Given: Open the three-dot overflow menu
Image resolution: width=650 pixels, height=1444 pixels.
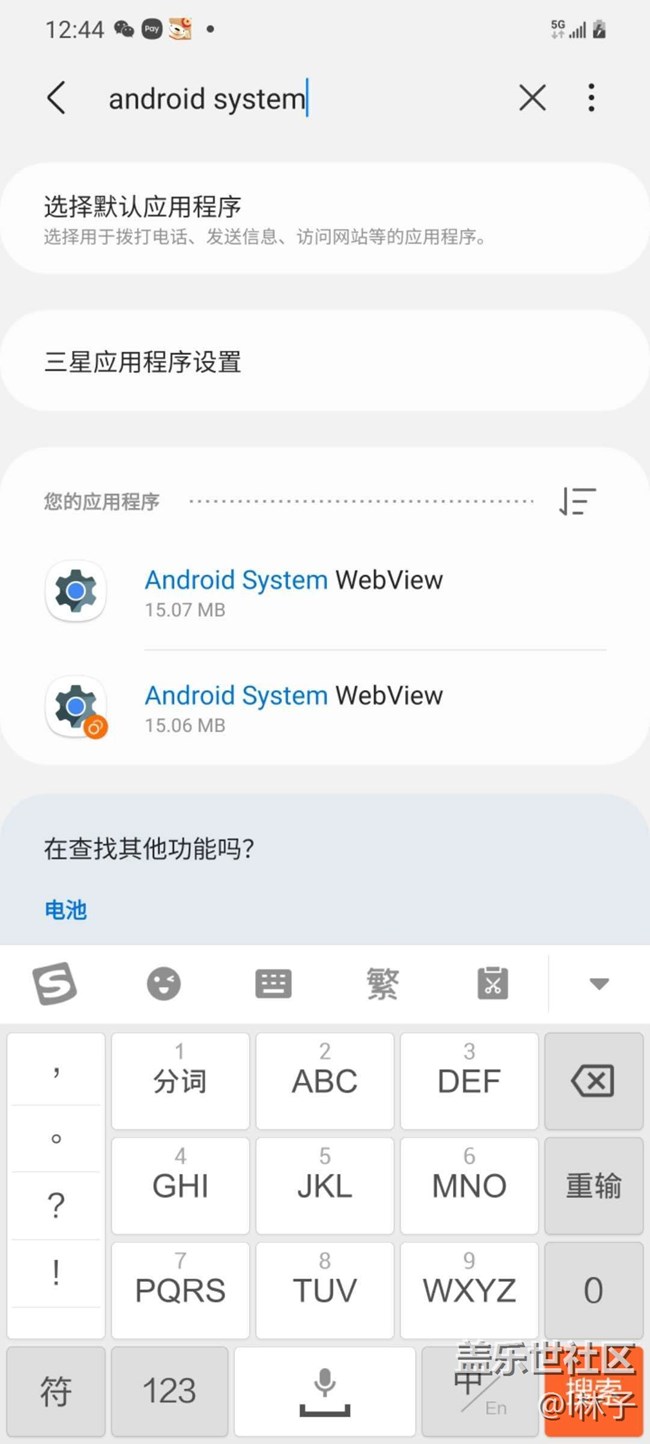Looking at the screenshot, I should (591, 98).
